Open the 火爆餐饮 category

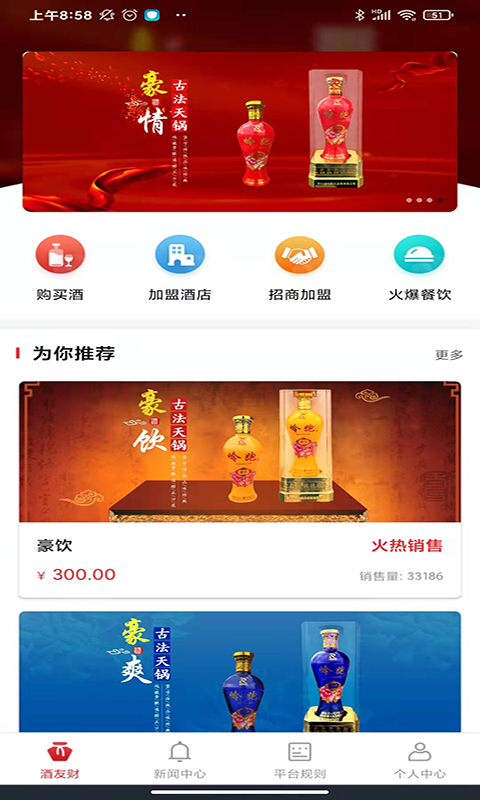[x=419, y=267]
